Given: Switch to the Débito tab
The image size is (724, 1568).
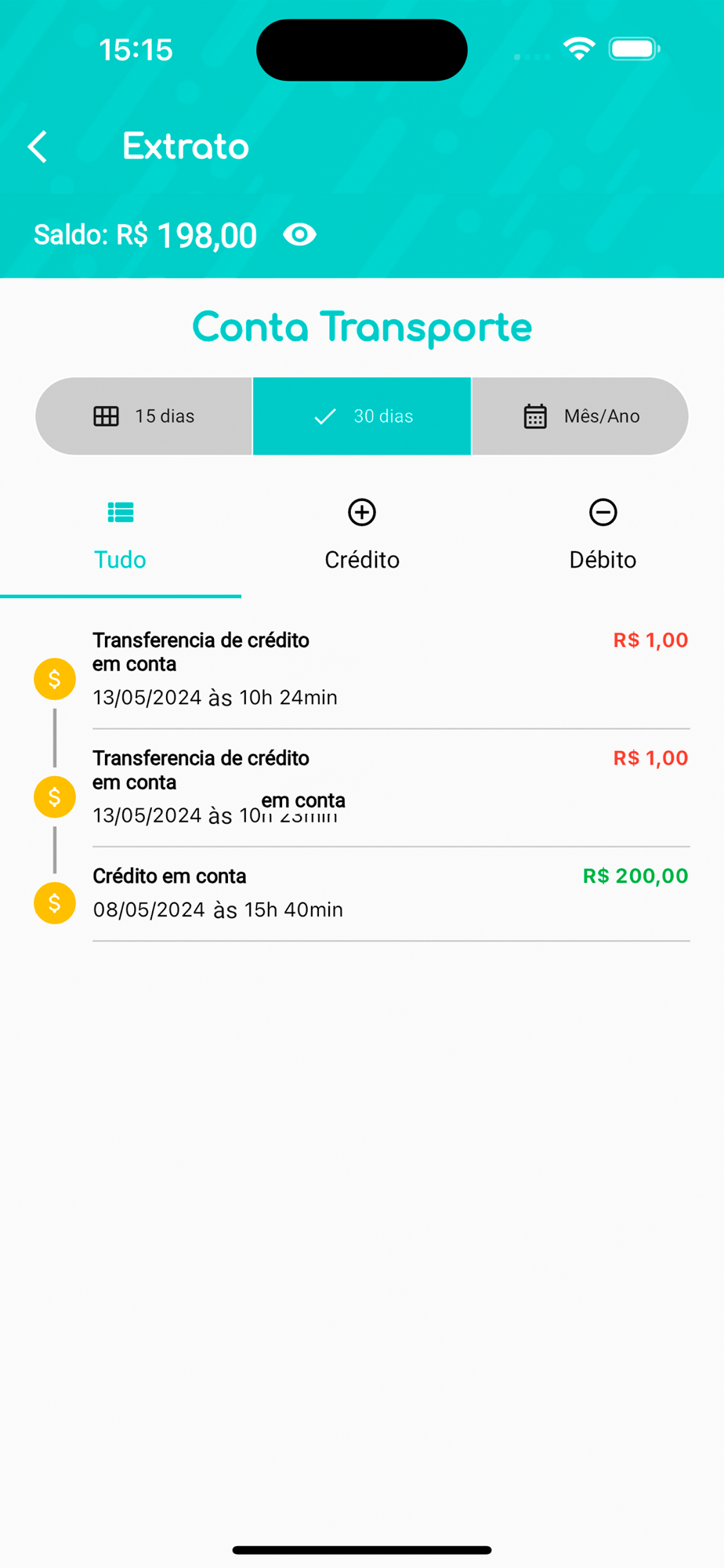Looking at the screenshot, I should pos(603,537).
